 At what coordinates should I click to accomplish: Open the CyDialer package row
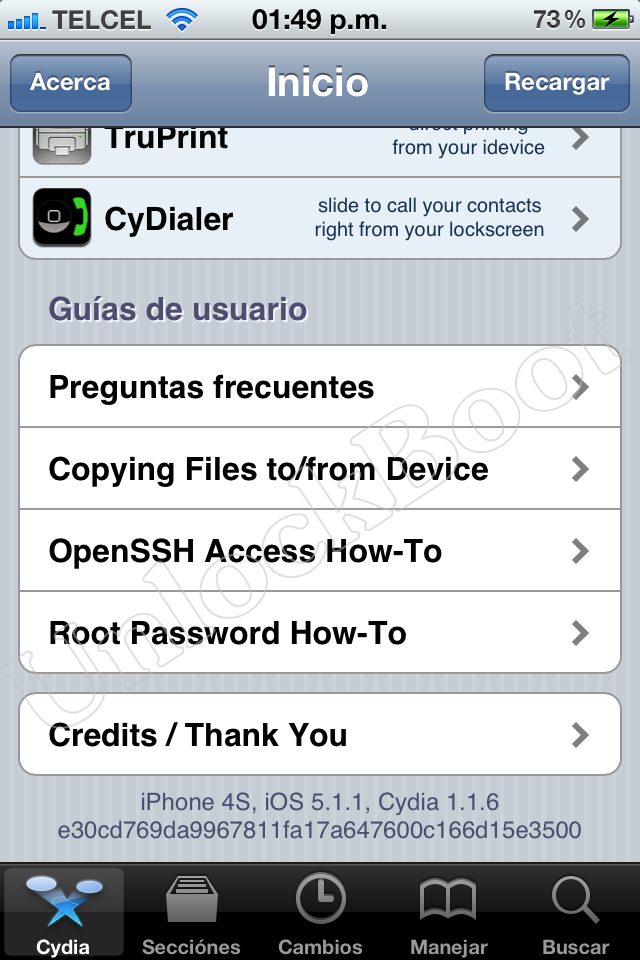point(320,218)
